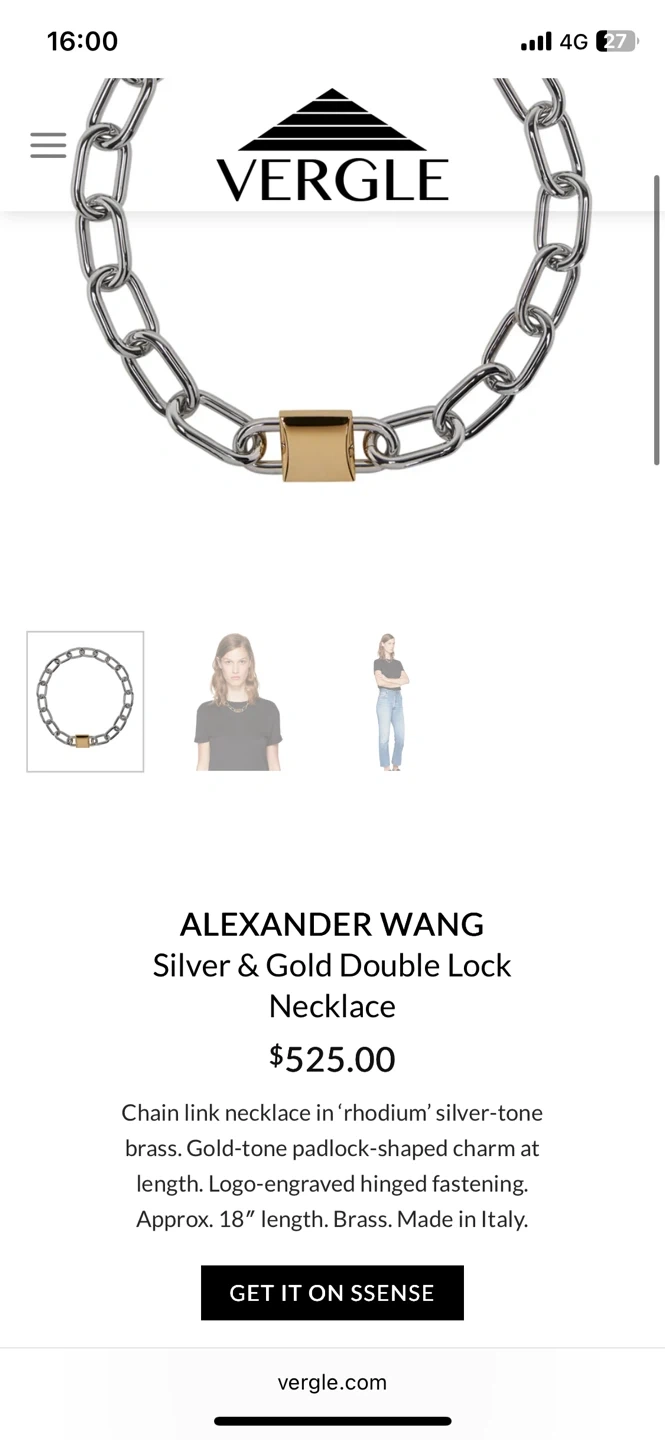Select the necklace-only thumbnail
Image resolution: width=665 pixels, height=1440 pixels.
coord(85,702)
